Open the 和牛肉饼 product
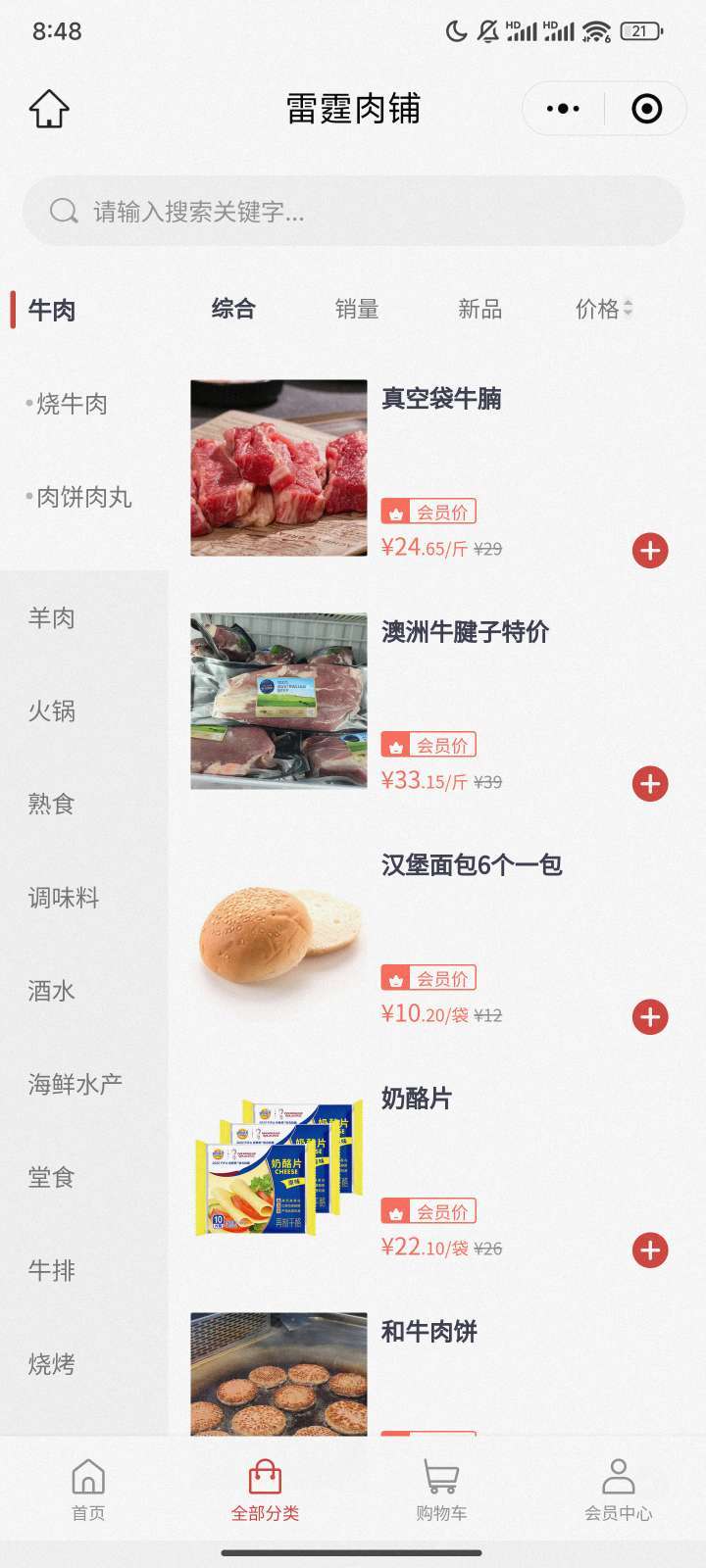Viewport: 706px width, 1568px height. (429, 1332)
